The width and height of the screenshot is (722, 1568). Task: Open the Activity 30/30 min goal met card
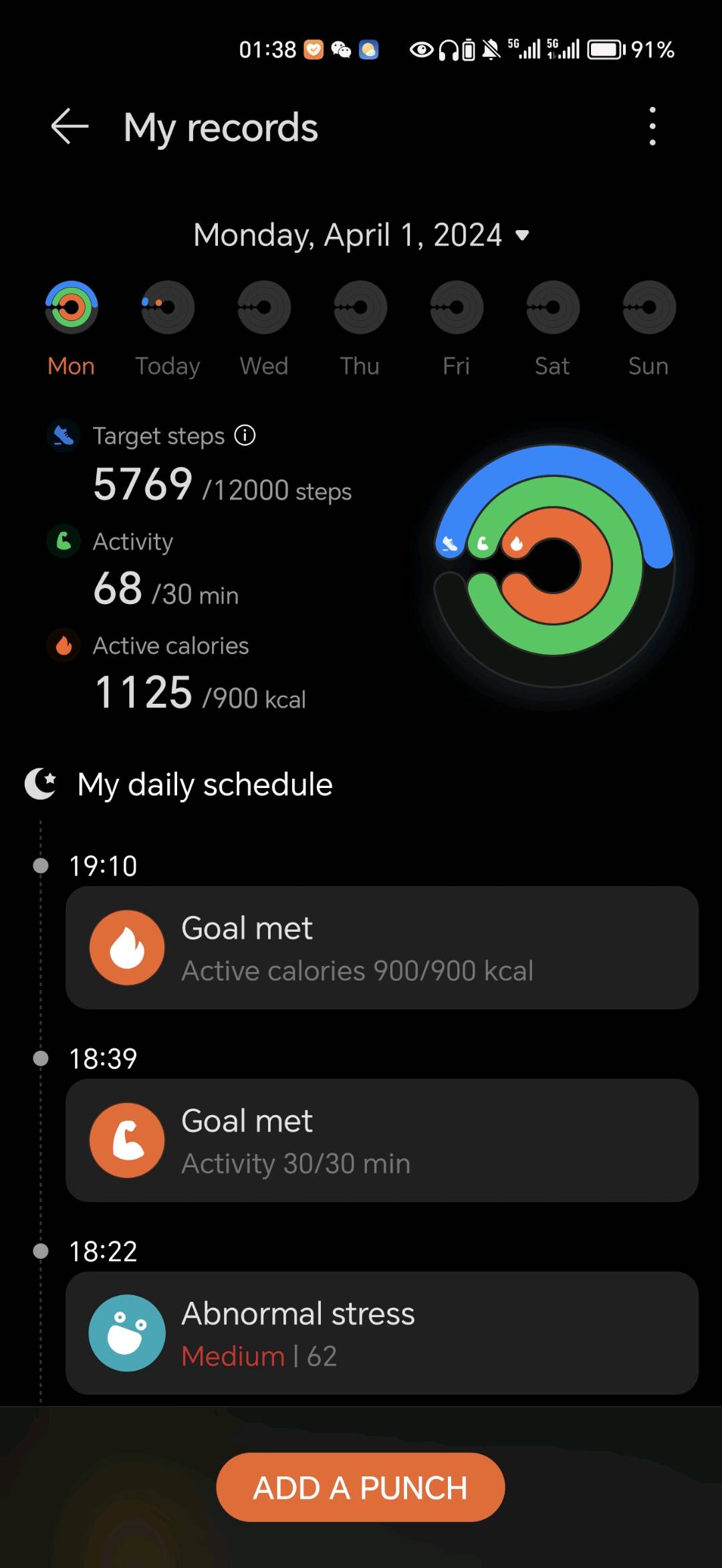pos(382,1141)
